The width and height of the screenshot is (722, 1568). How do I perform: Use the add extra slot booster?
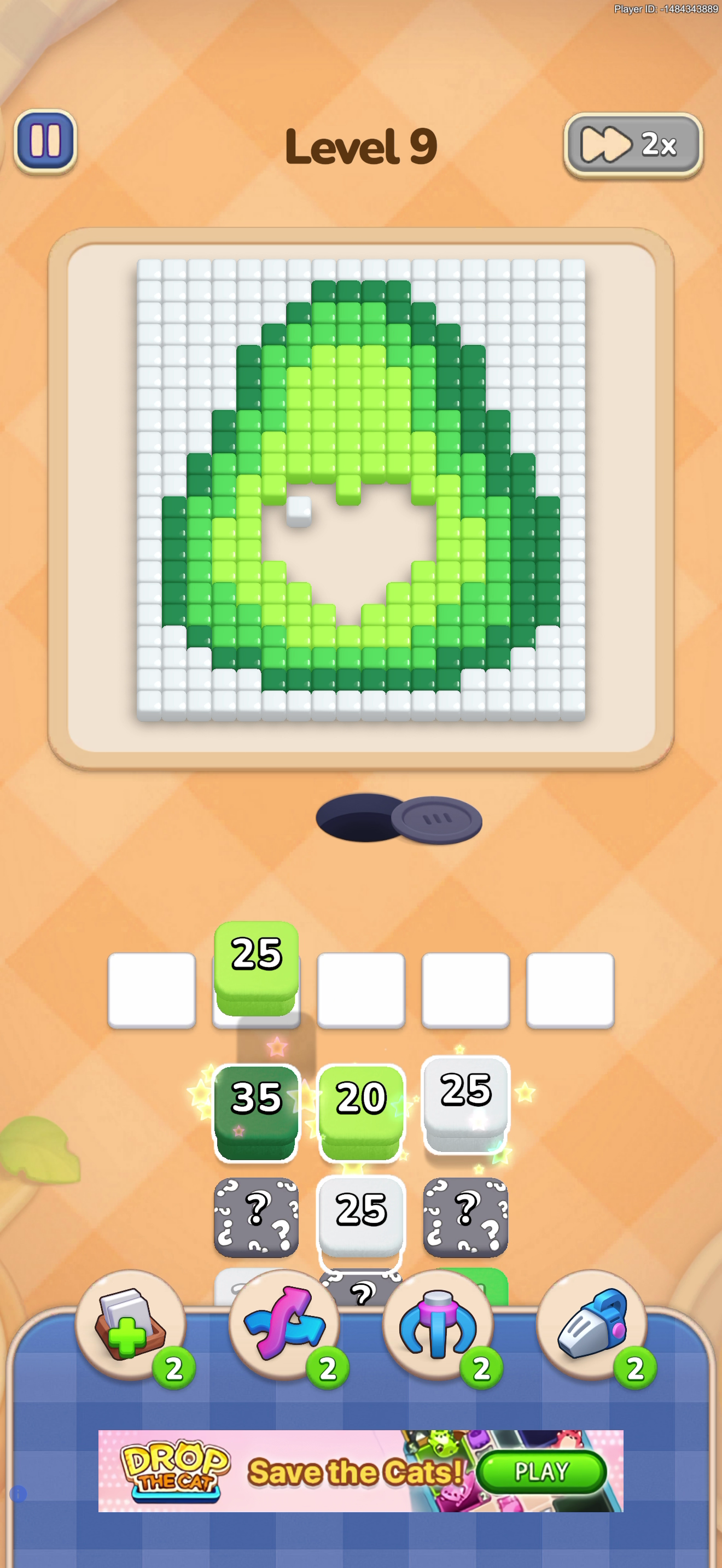pyautogui.click(x=130, y=1325)
